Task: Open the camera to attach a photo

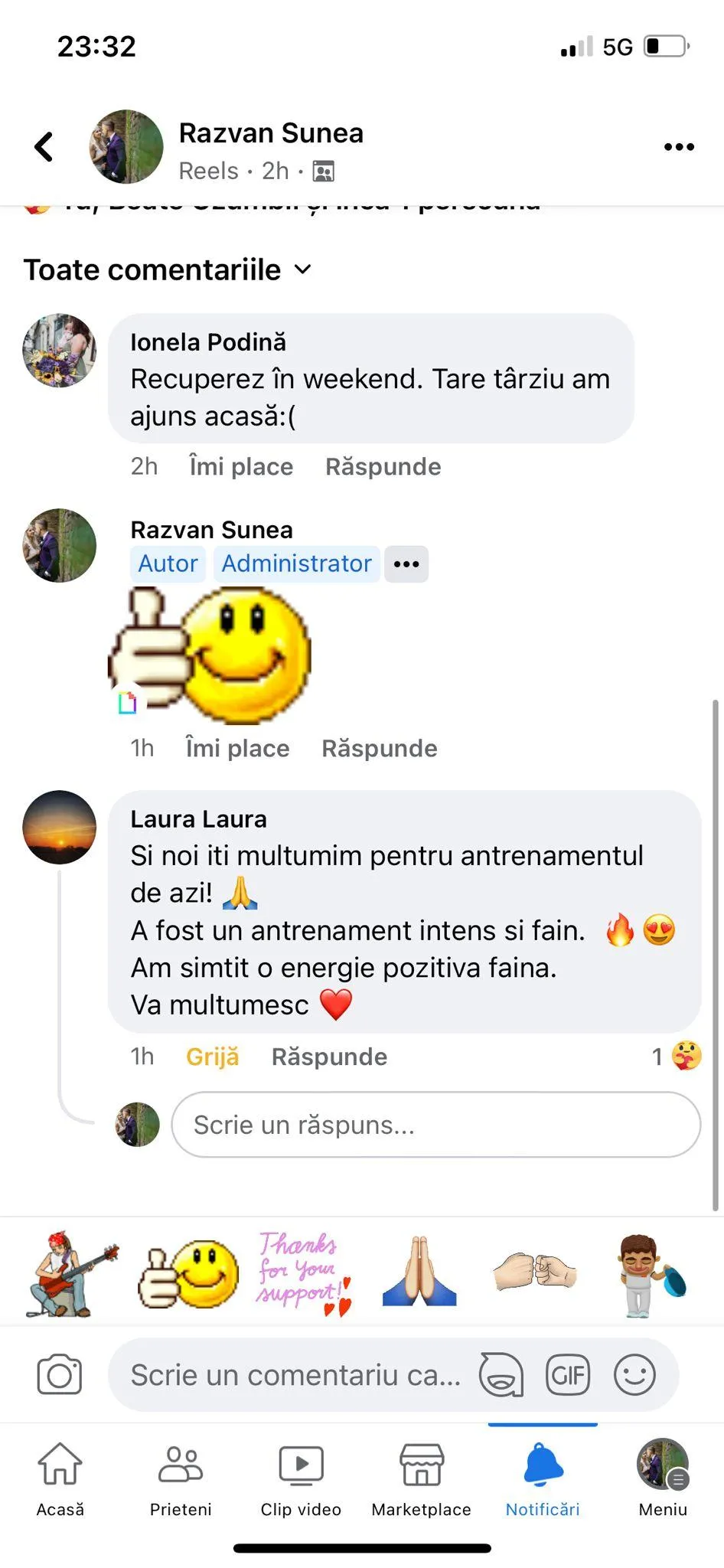Action: coord(60,1375)
